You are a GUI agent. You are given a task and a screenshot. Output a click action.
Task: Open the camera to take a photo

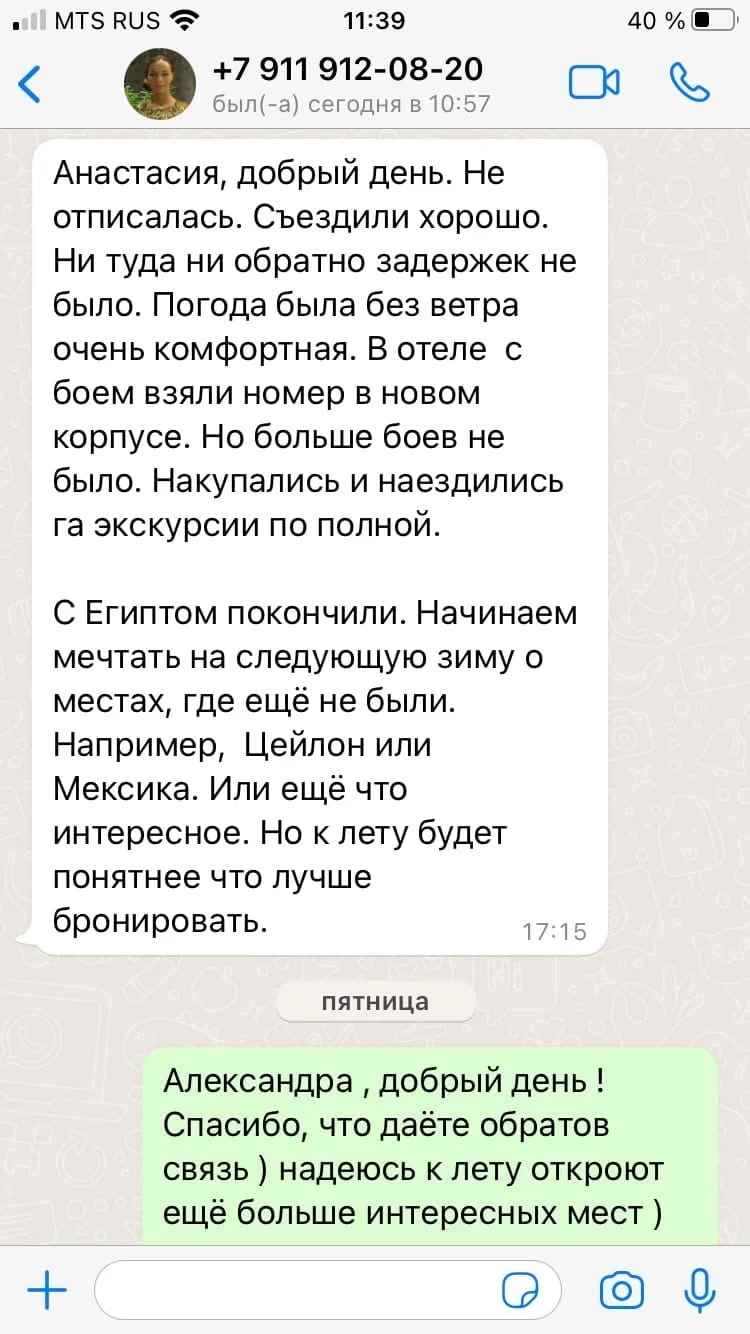coord(621,1290)
